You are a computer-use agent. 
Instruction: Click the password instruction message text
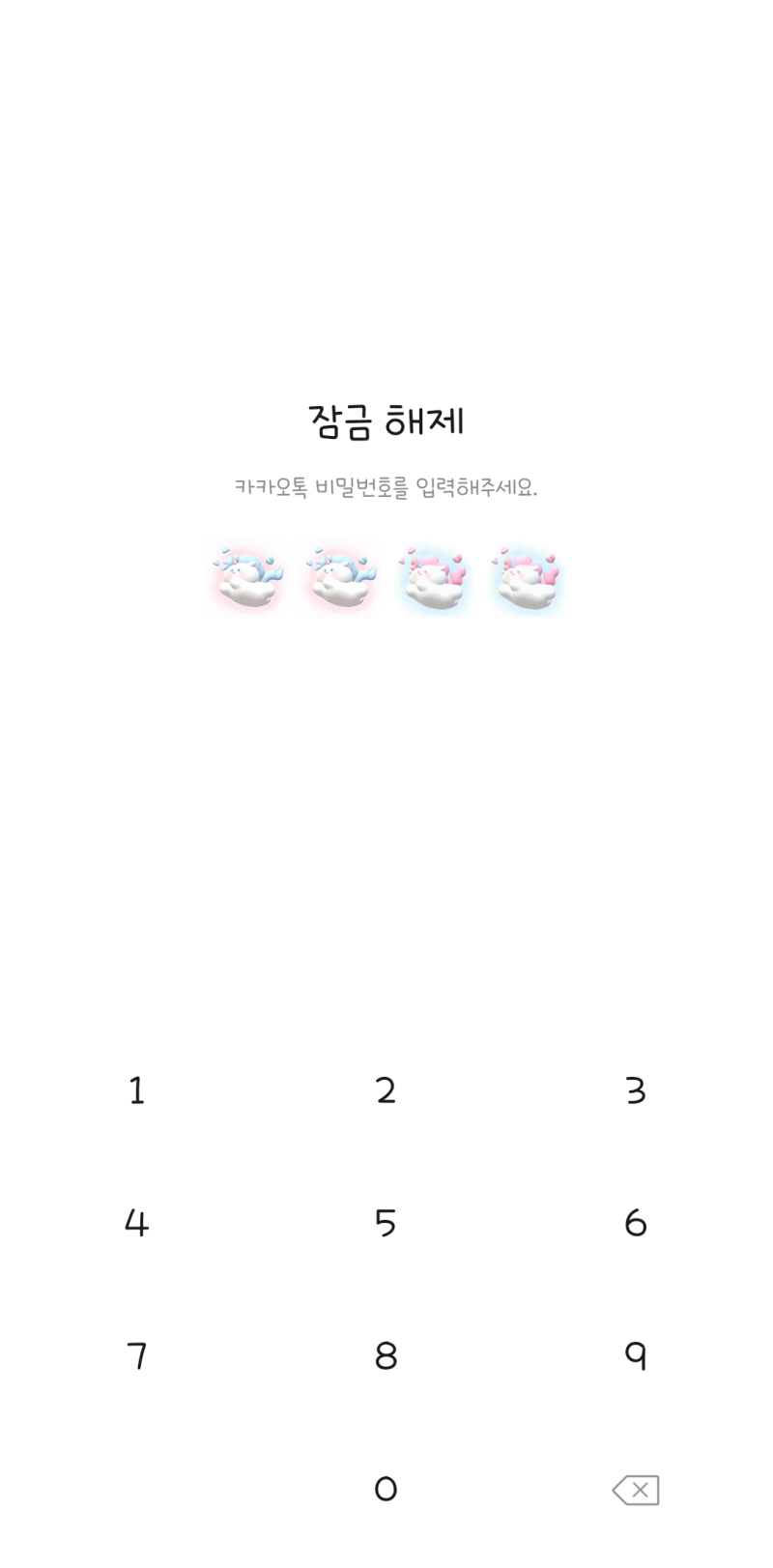point(386,488)
